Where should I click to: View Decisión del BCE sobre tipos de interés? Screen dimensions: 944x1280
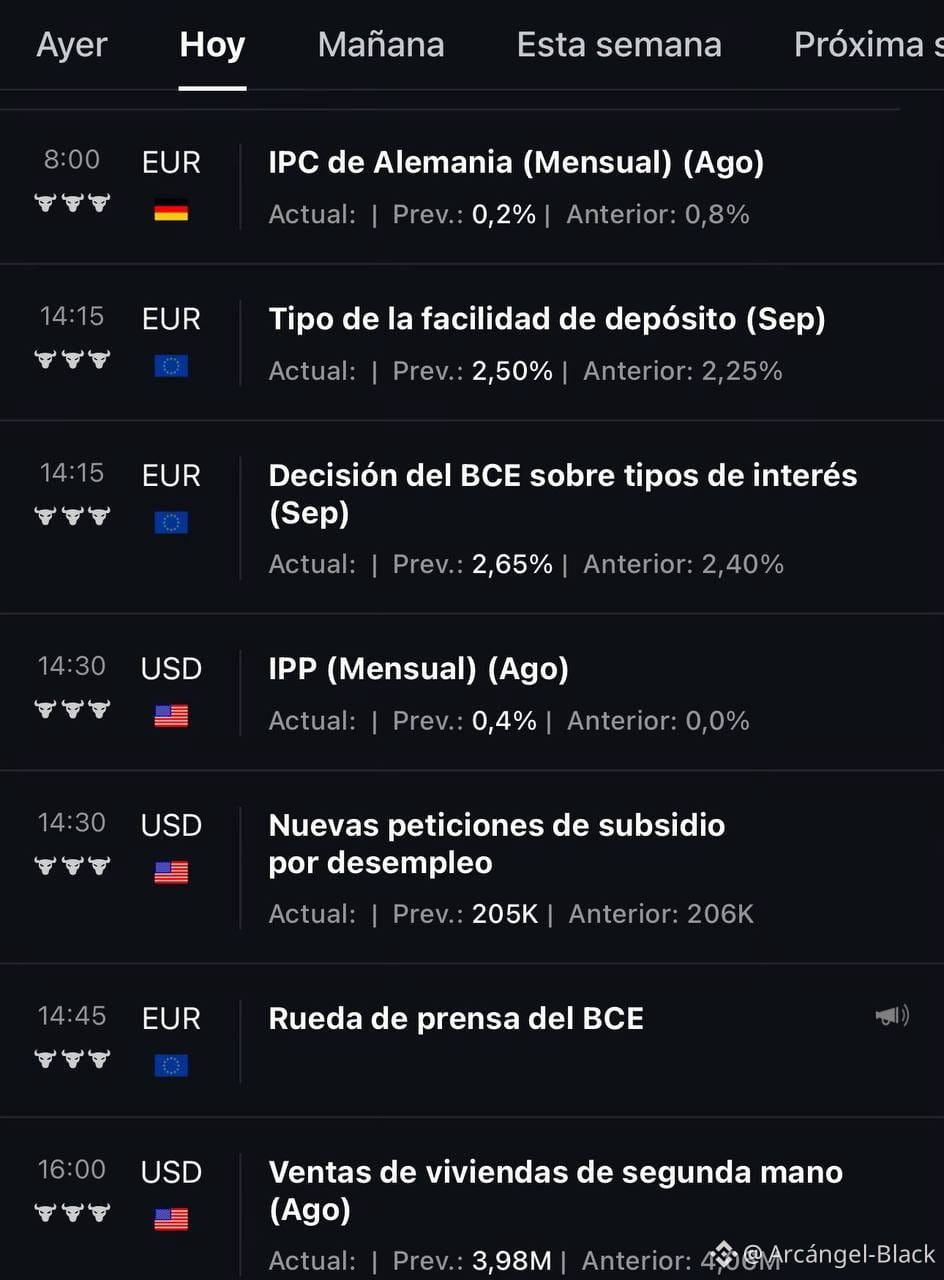[472, 517]
